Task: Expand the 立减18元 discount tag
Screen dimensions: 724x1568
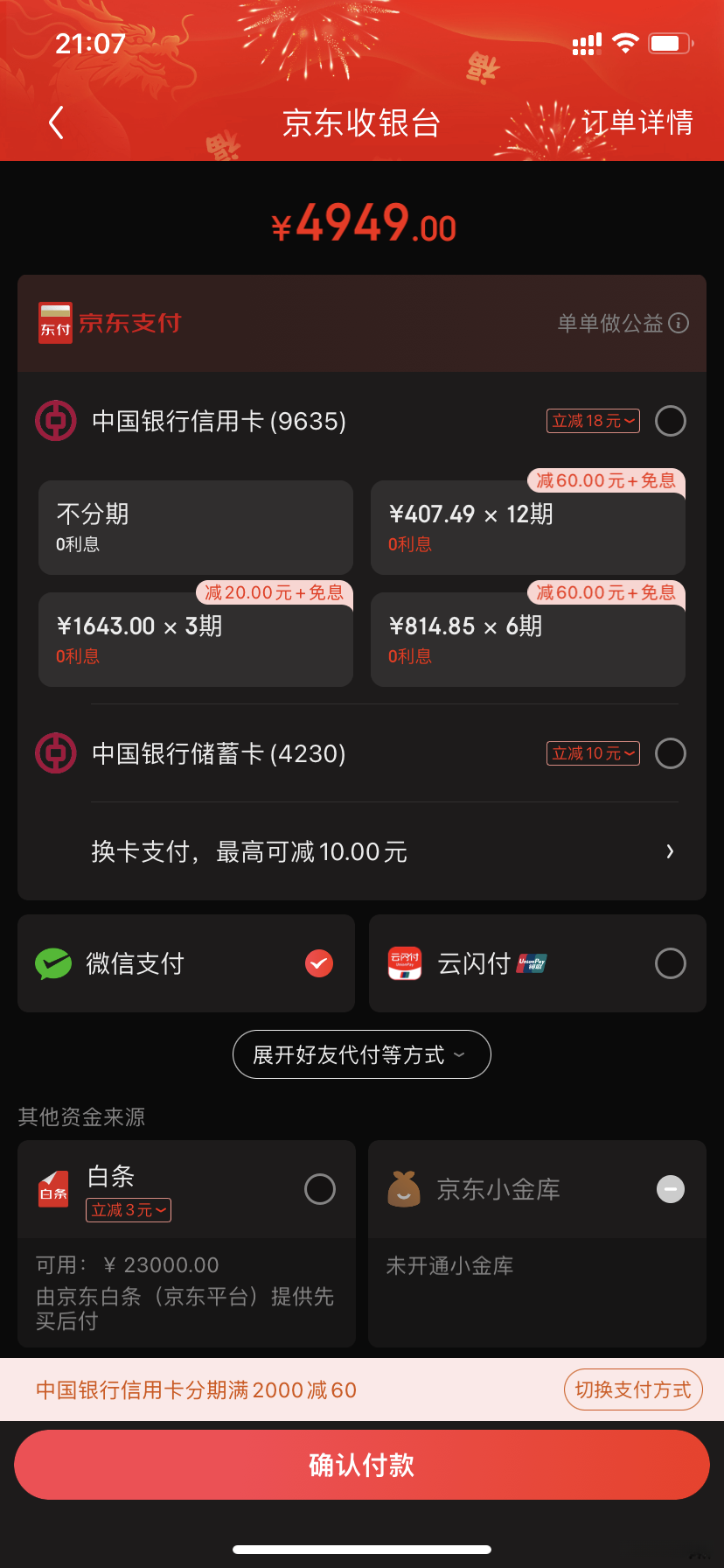Action: tap(593, 421)
